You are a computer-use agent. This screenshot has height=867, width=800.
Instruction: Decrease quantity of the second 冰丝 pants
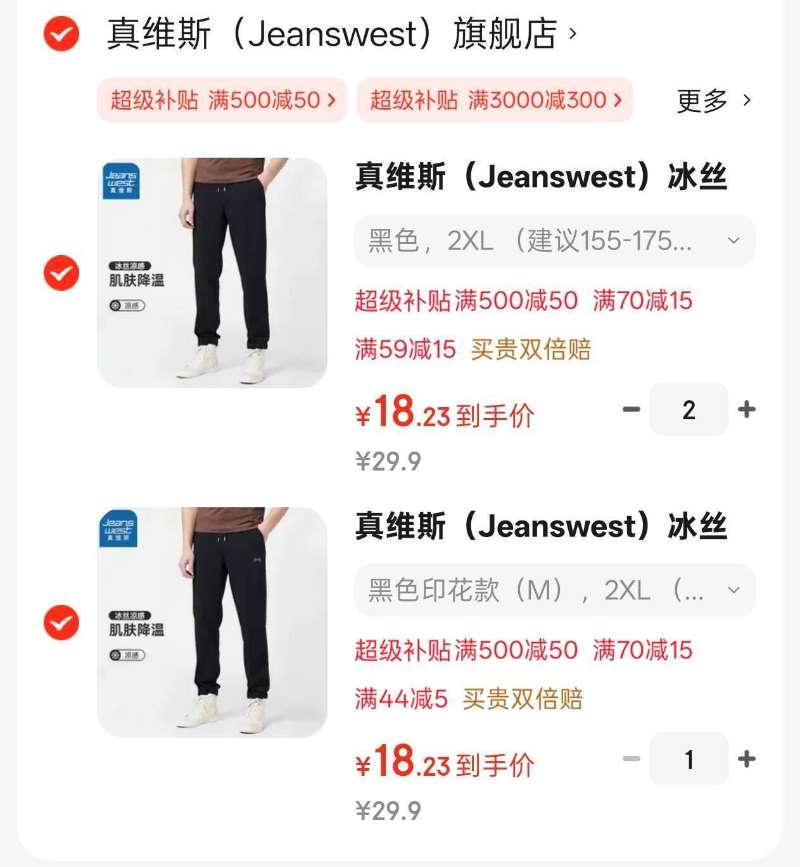pyautogui.click(x=630, y=759)
